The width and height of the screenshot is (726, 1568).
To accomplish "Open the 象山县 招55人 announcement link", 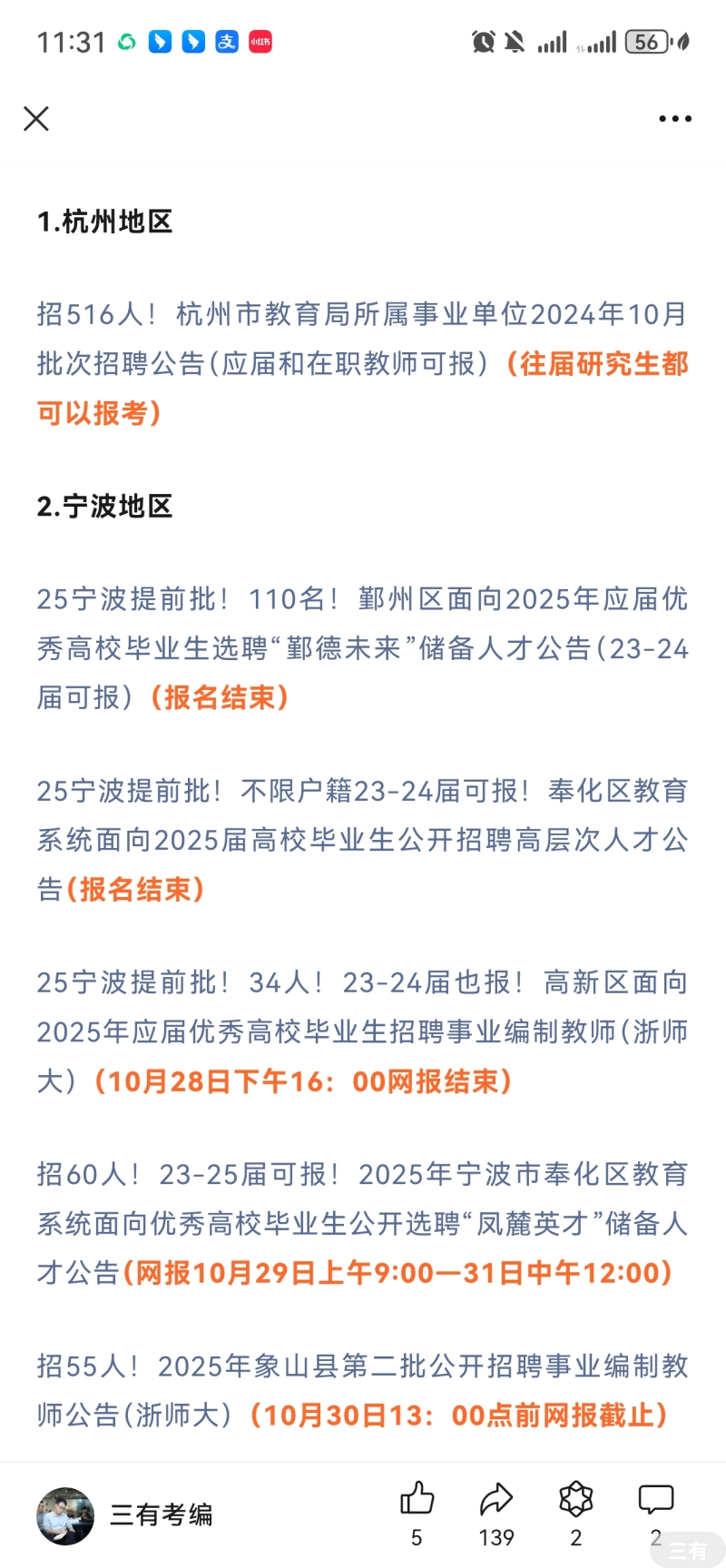I will (363, 1390).
